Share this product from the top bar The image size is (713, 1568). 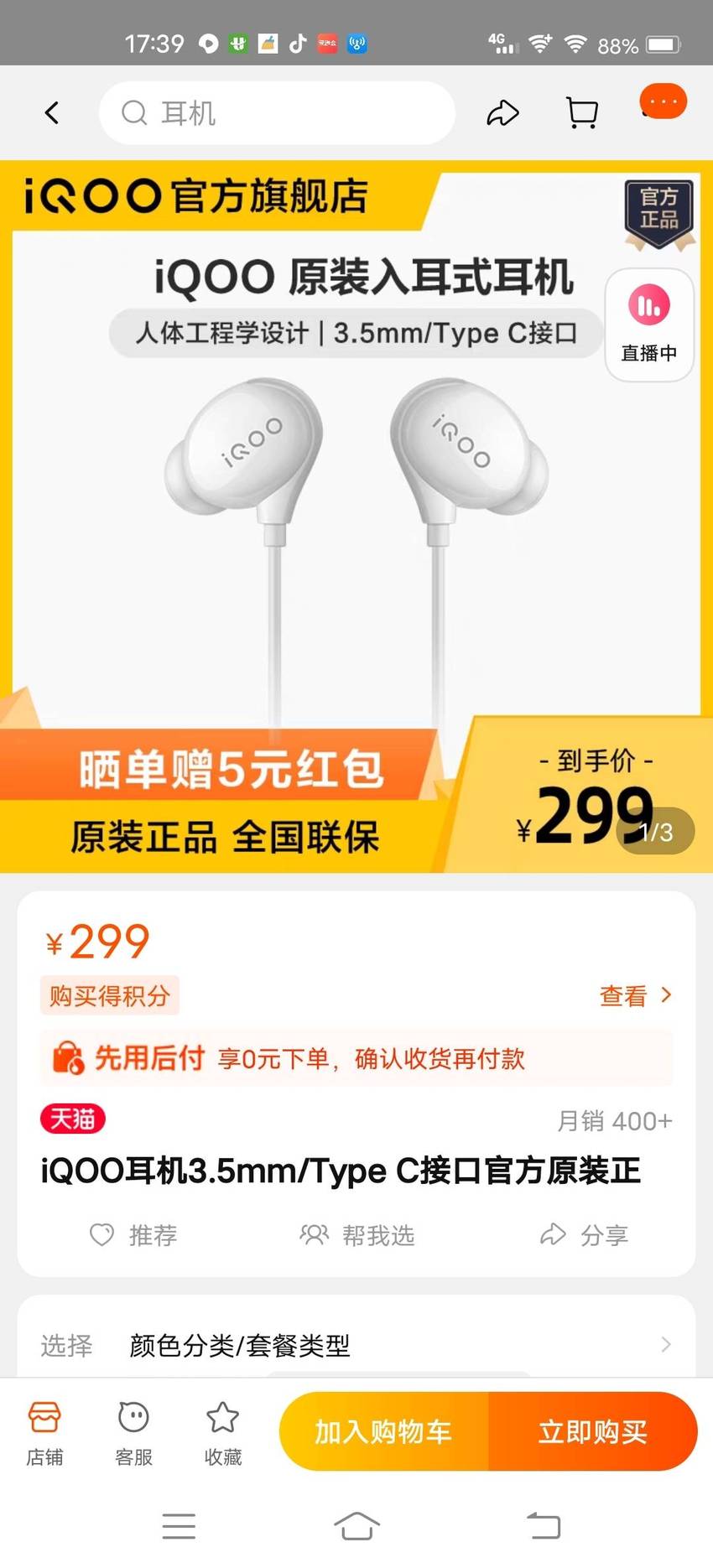[x=502, y=112]
